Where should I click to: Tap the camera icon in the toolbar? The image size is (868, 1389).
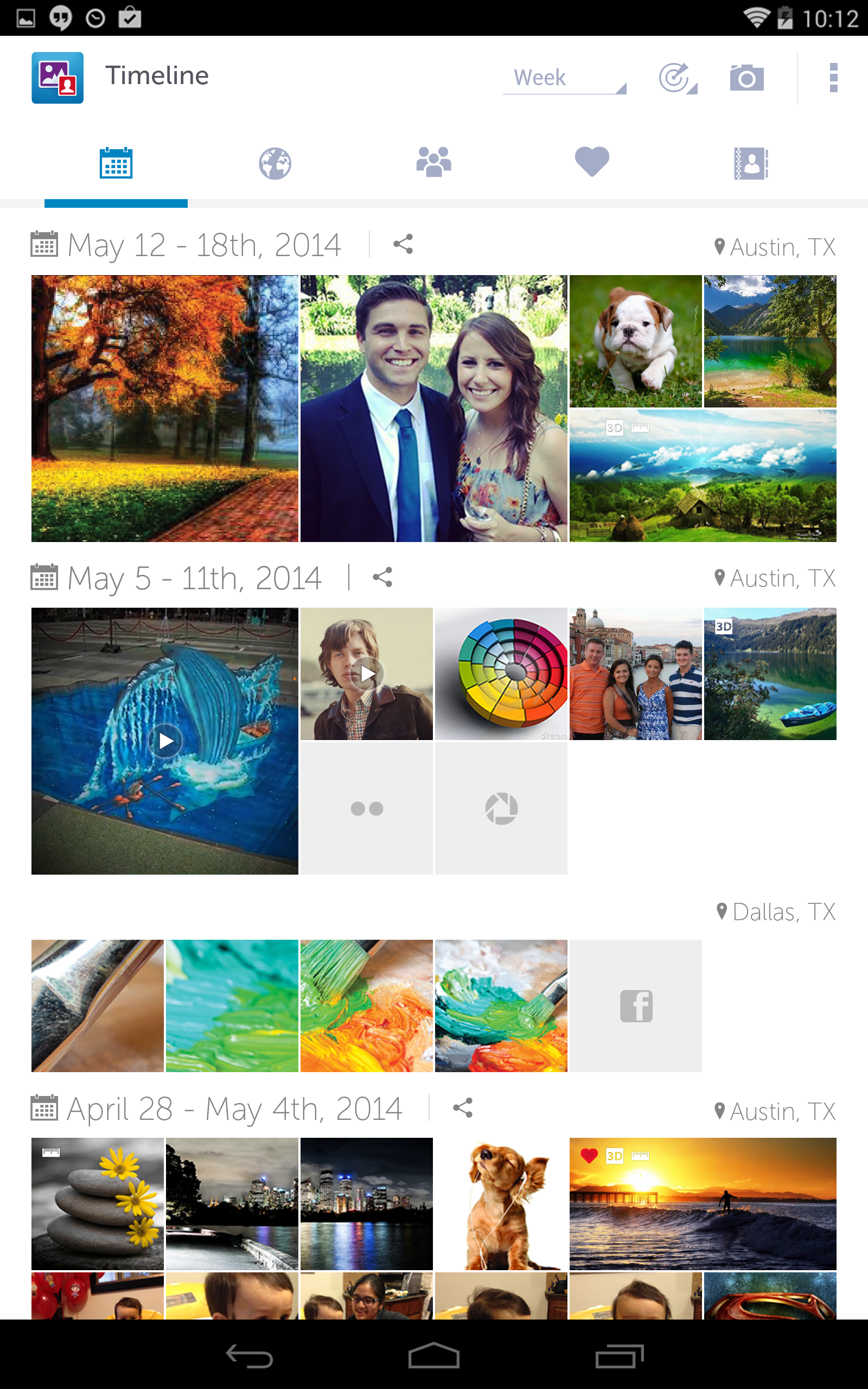tap(746, 78)
